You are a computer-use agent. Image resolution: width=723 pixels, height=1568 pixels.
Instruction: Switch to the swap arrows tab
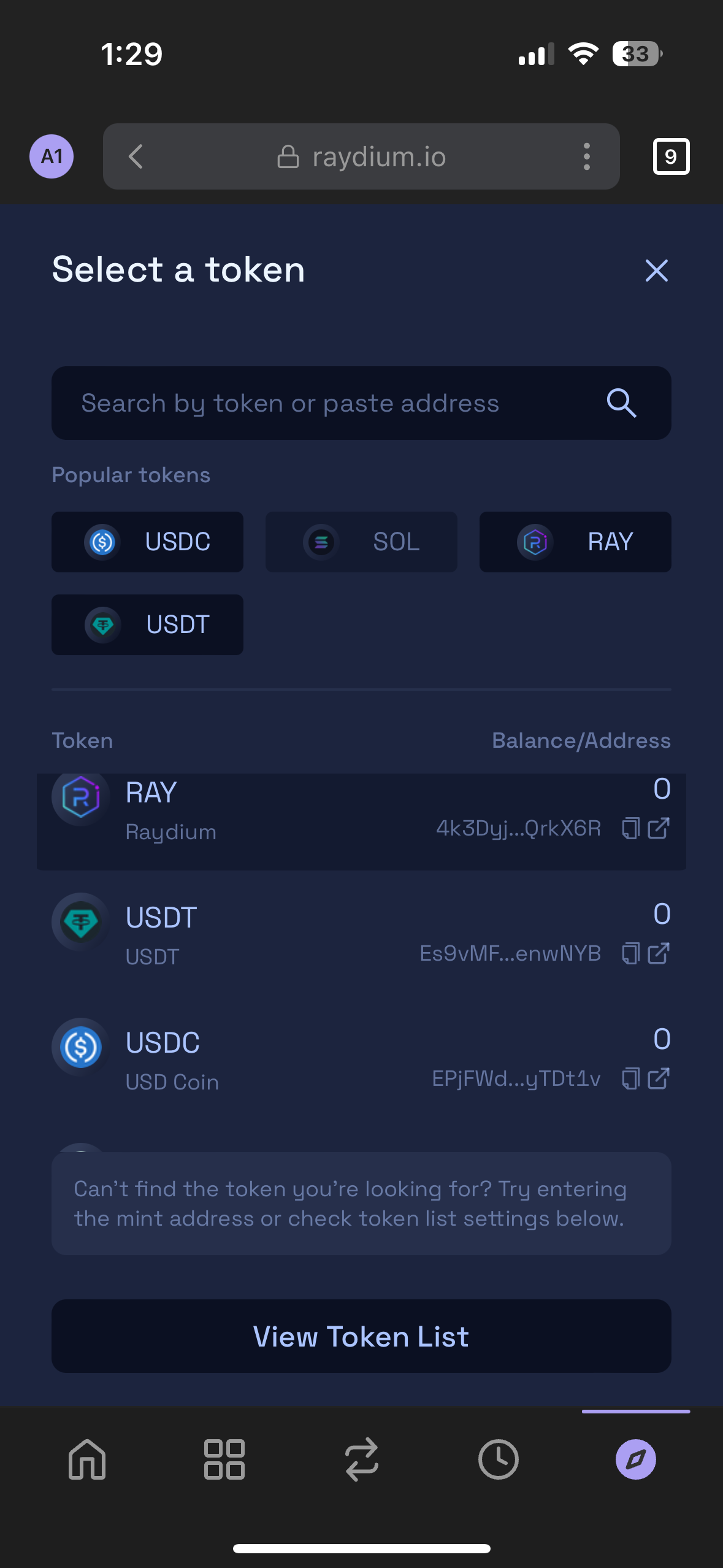click(x=361, y=1459)
